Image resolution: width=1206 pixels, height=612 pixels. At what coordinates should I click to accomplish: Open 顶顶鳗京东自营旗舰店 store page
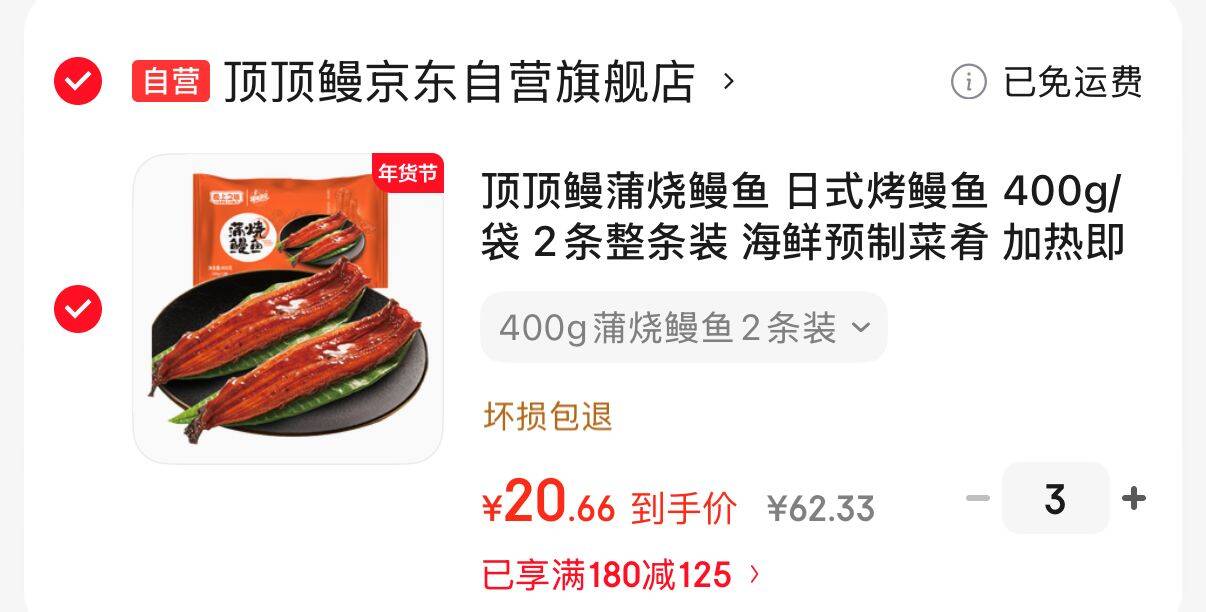click(459, 81)
